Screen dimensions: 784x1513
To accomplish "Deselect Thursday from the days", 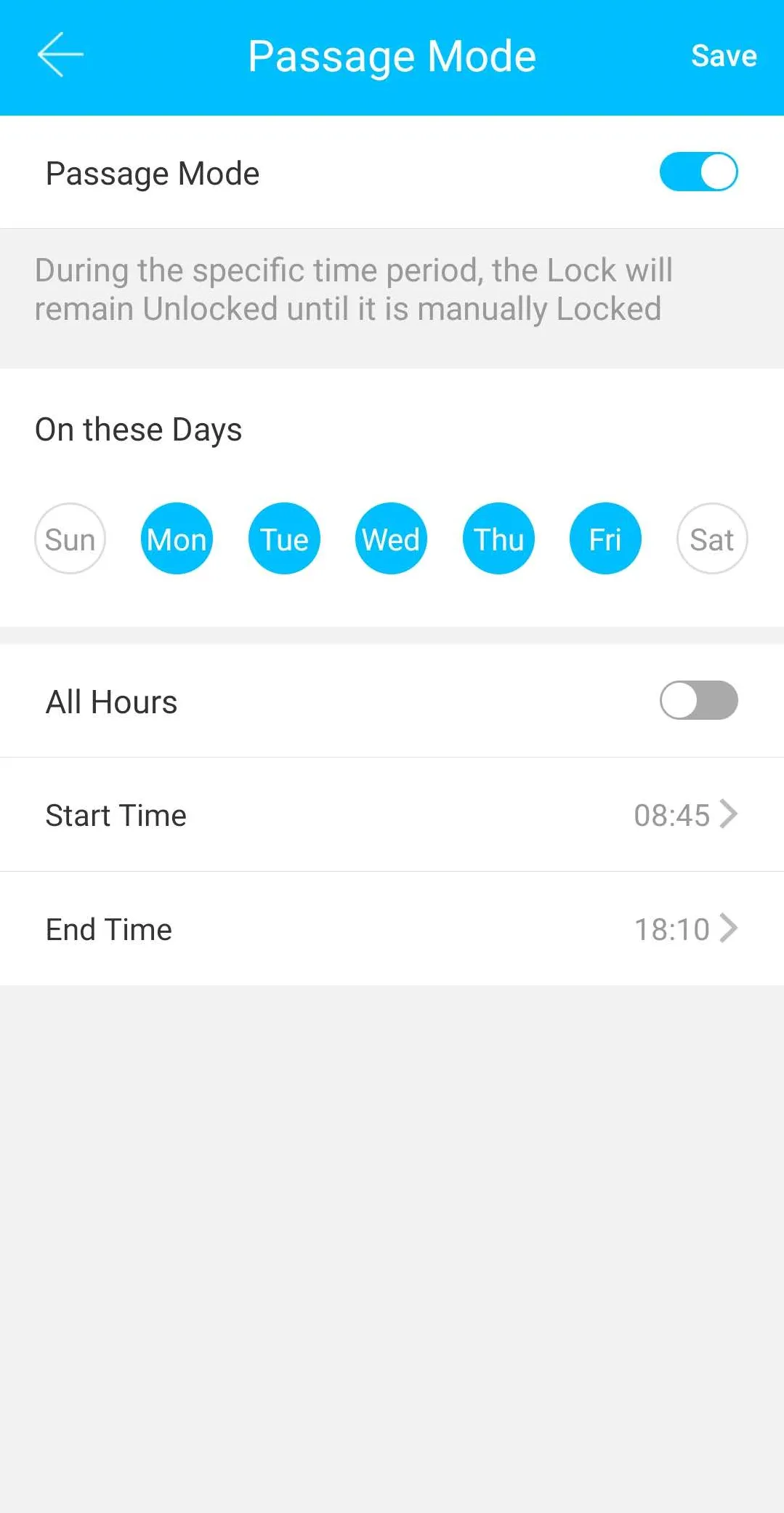I will tap(498, 539).
